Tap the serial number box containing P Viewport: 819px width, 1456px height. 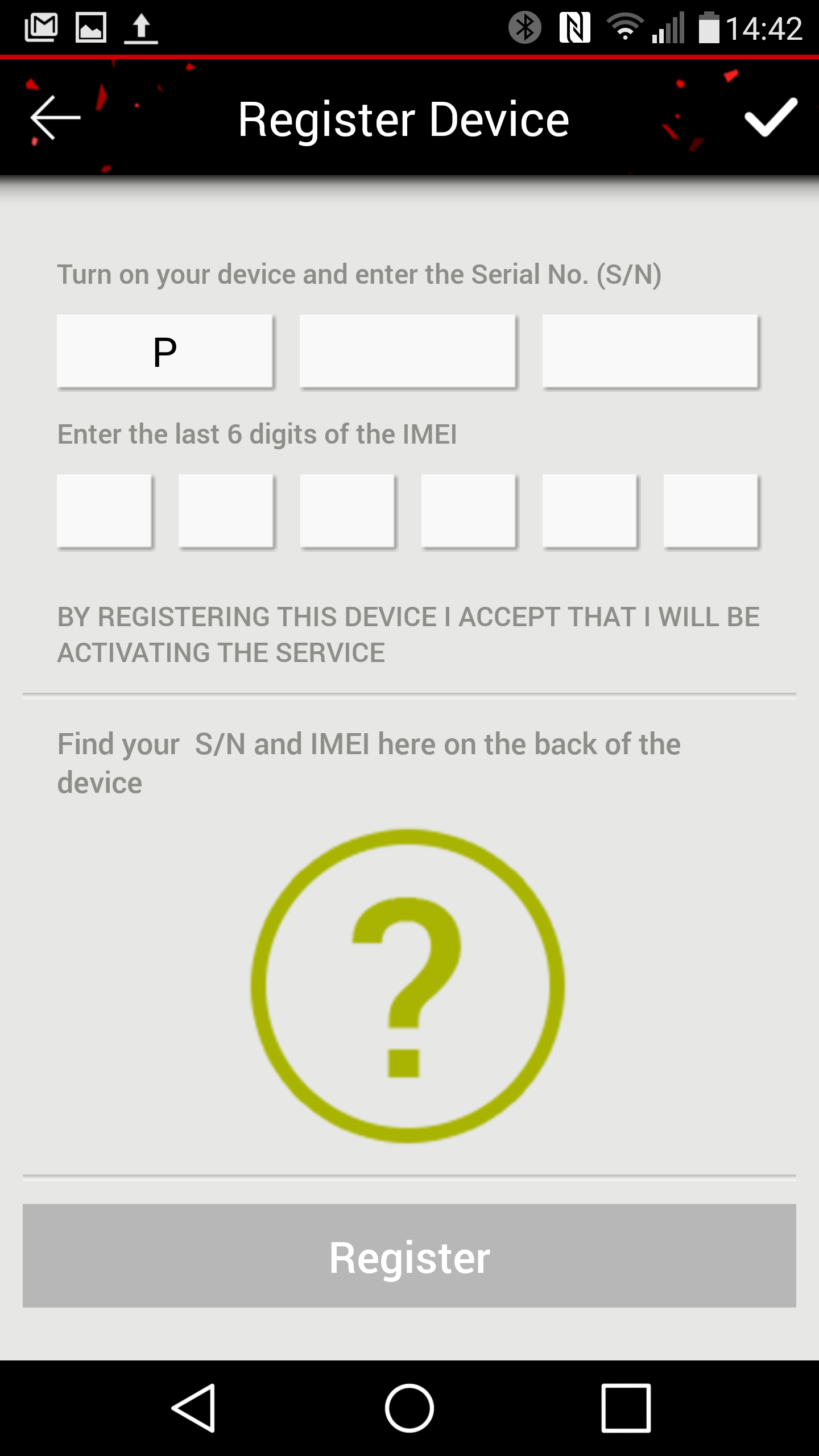165,351
